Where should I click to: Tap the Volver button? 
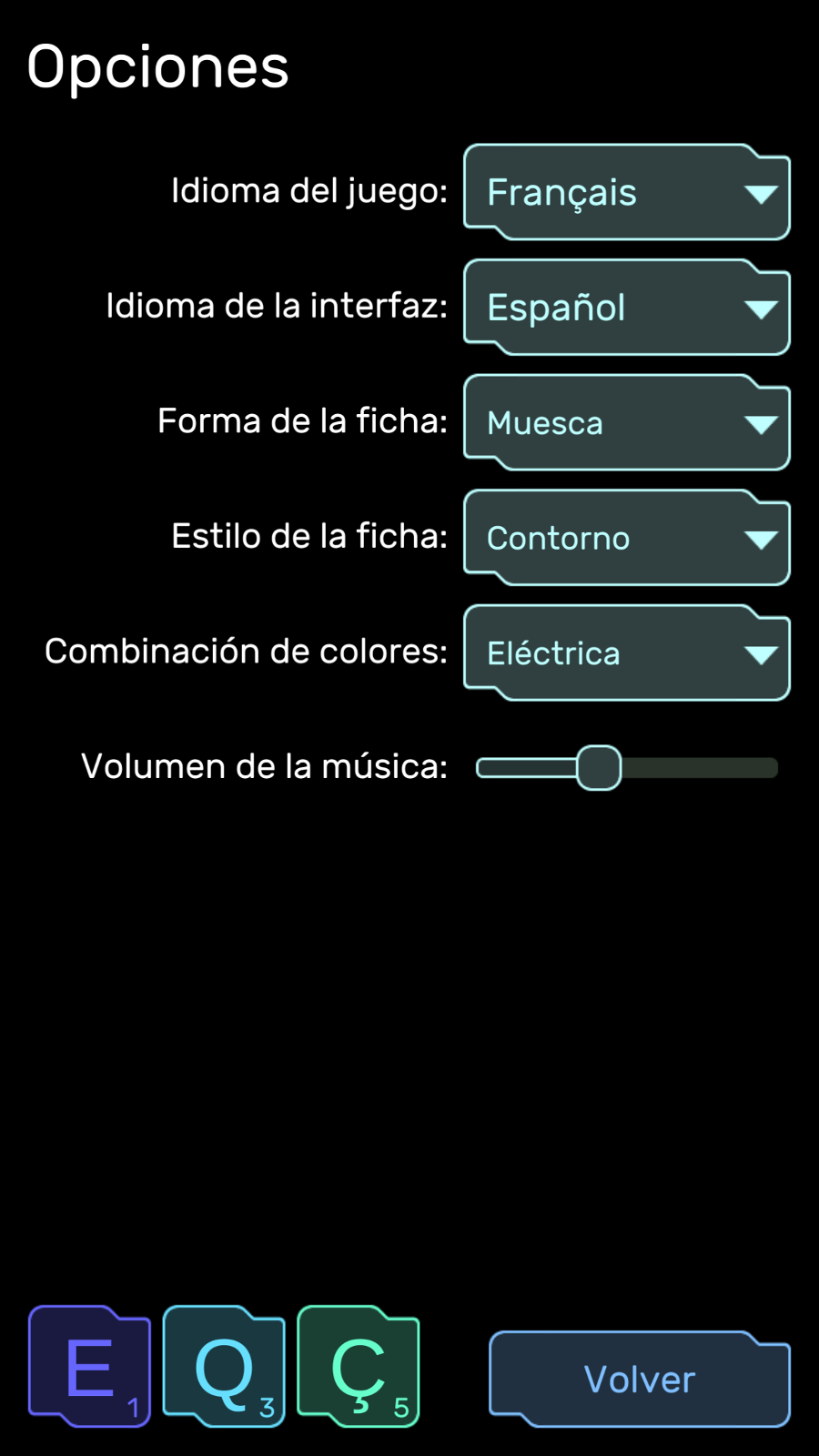(639, 1380)
